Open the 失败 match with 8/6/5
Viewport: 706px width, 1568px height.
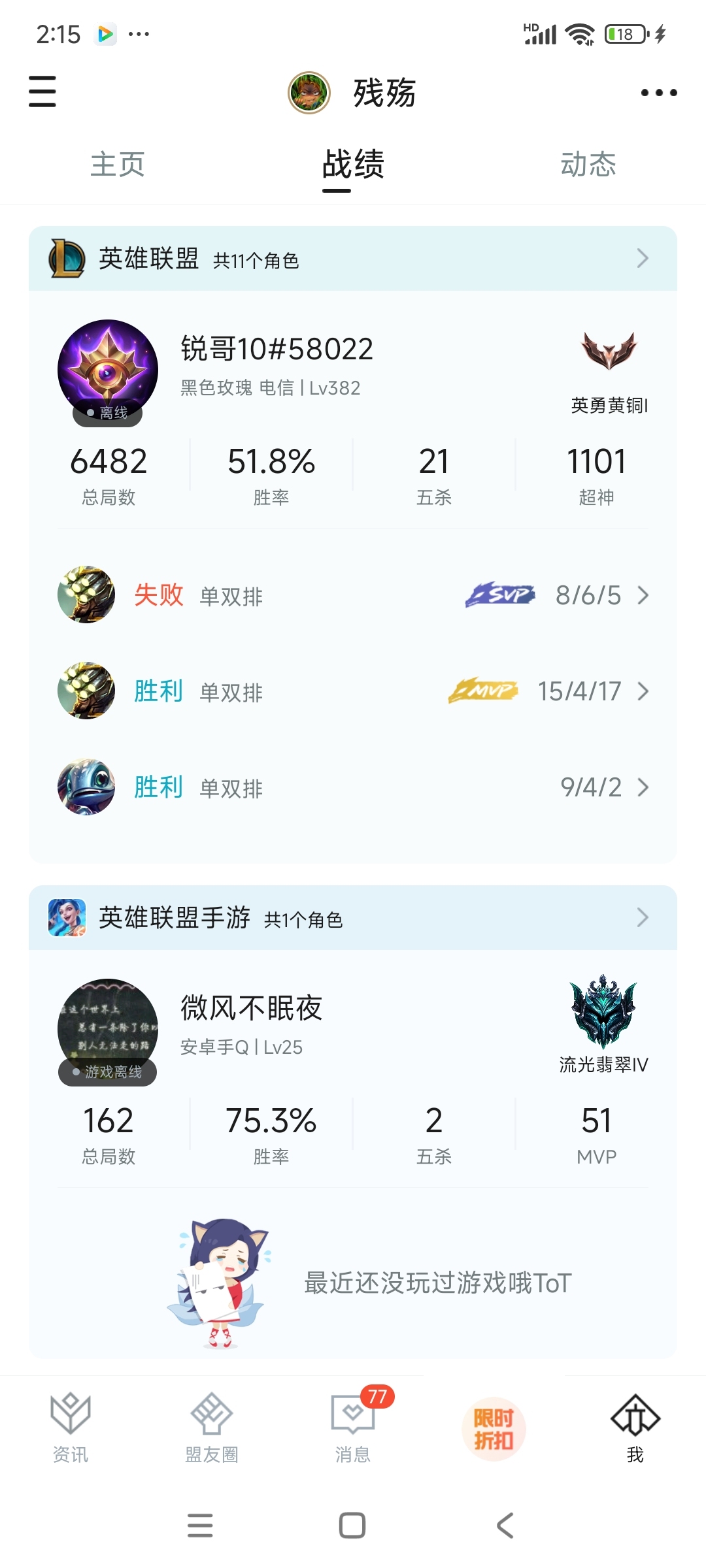(353, 595)
